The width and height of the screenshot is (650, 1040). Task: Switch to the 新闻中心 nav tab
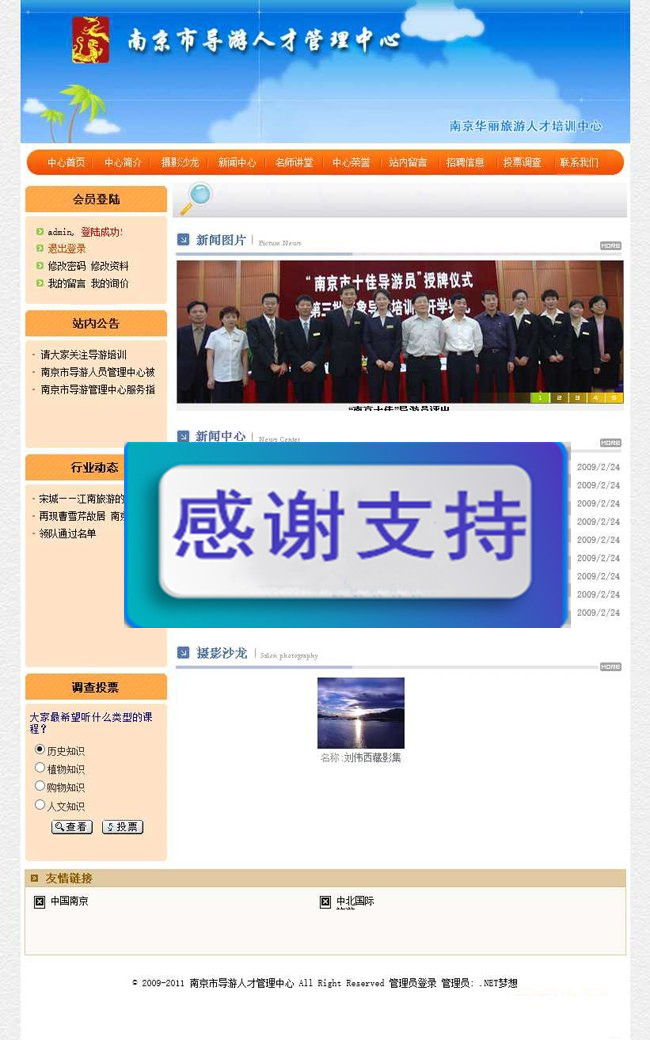click(237, 162)
